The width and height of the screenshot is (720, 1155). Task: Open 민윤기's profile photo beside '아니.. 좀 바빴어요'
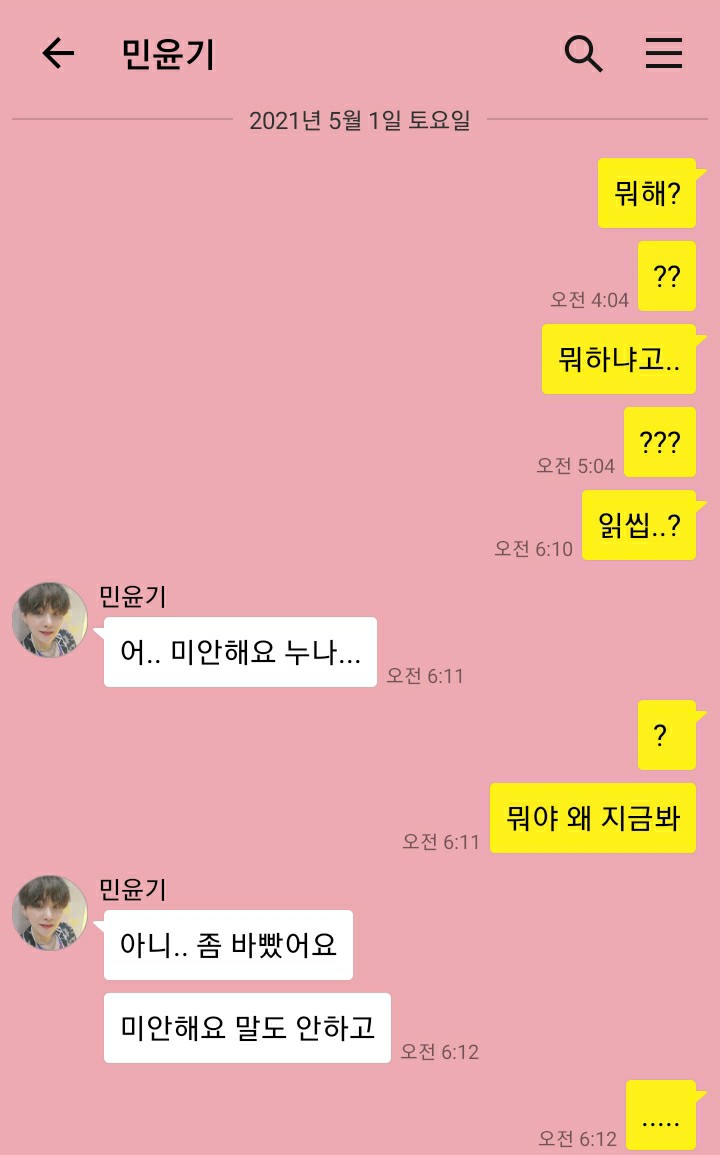pyautogui.click(x=49, y=912)
